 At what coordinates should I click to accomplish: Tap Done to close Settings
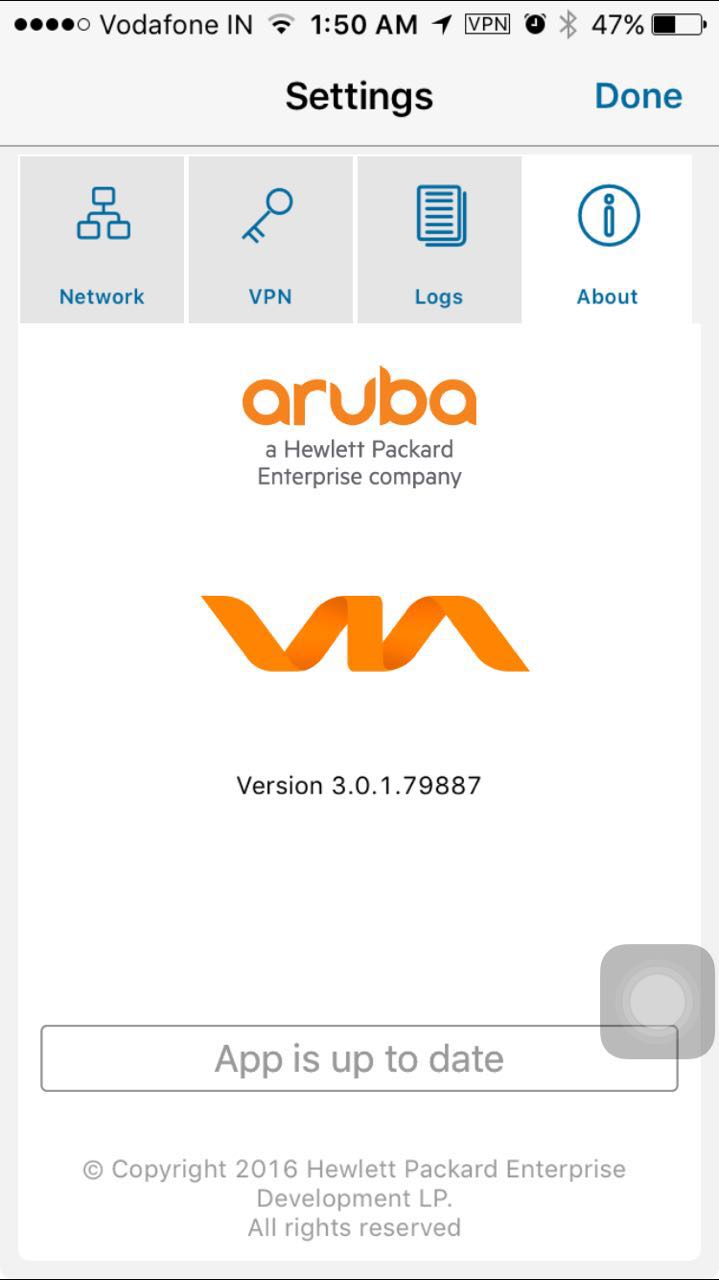[638, 96]
